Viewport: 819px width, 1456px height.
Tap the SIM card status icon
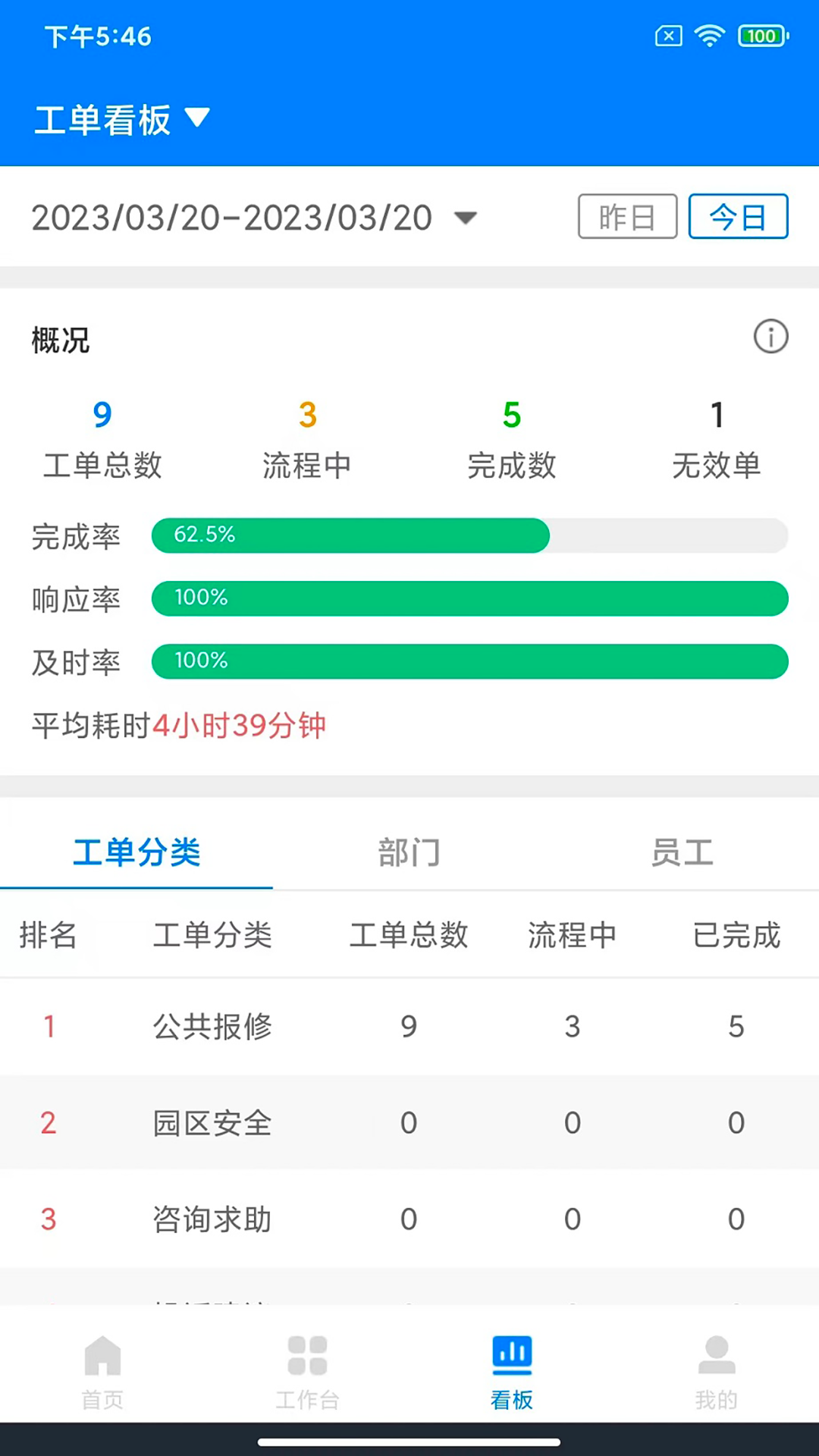(667, 36)
